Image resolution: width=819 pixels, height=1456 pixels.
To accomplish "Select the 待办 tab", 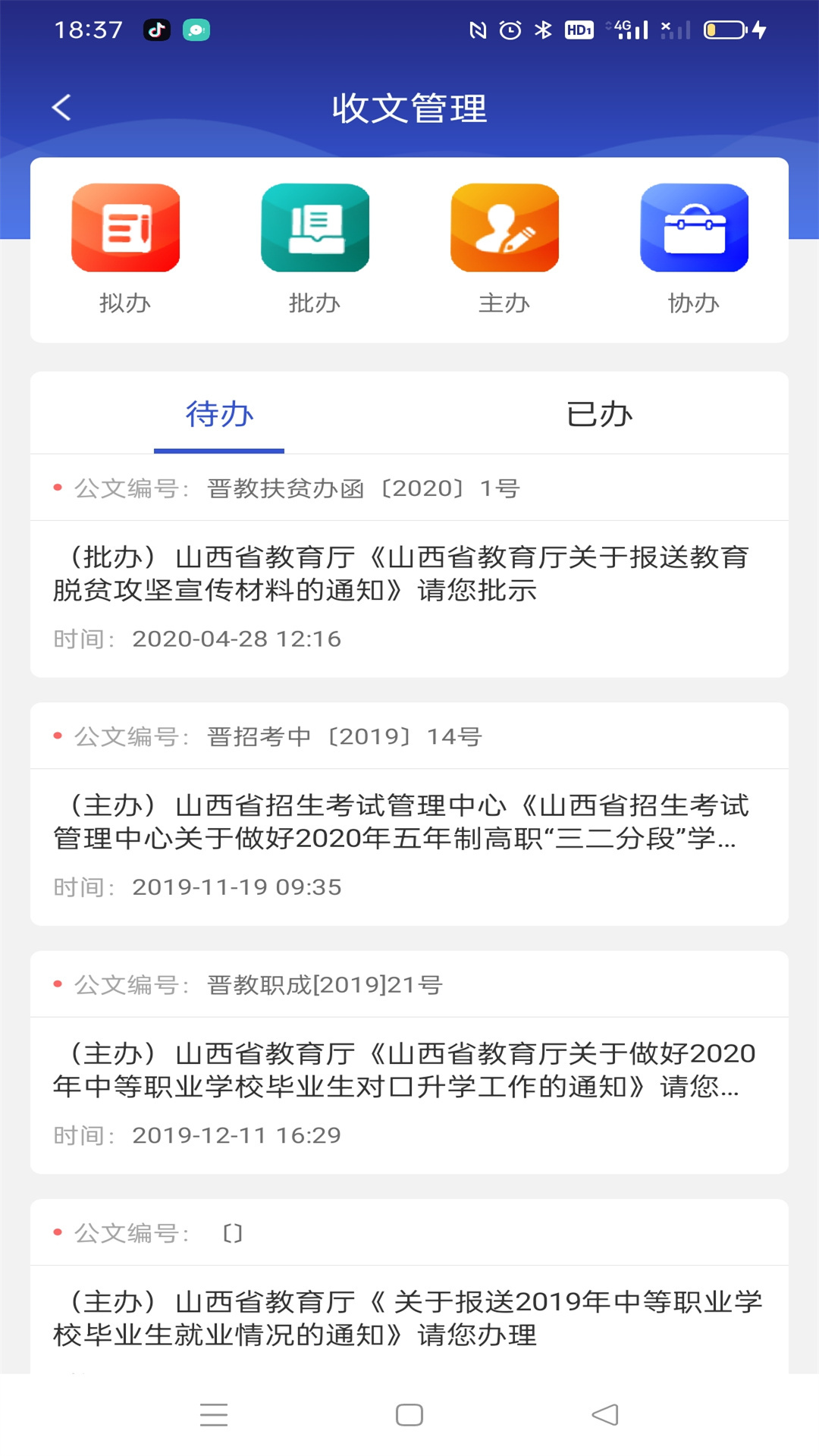I will tap(219, 413).
